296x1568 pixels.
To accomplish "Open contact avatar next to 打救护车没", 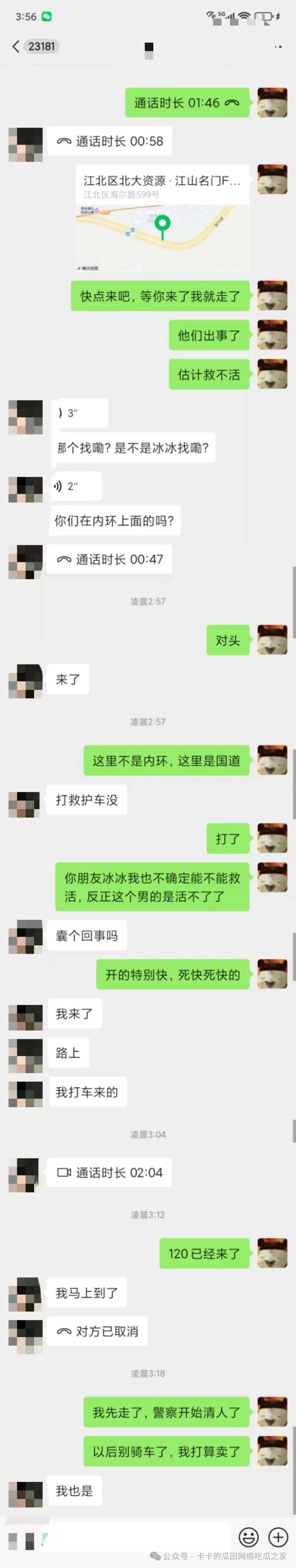I will [x=25, y=805].
